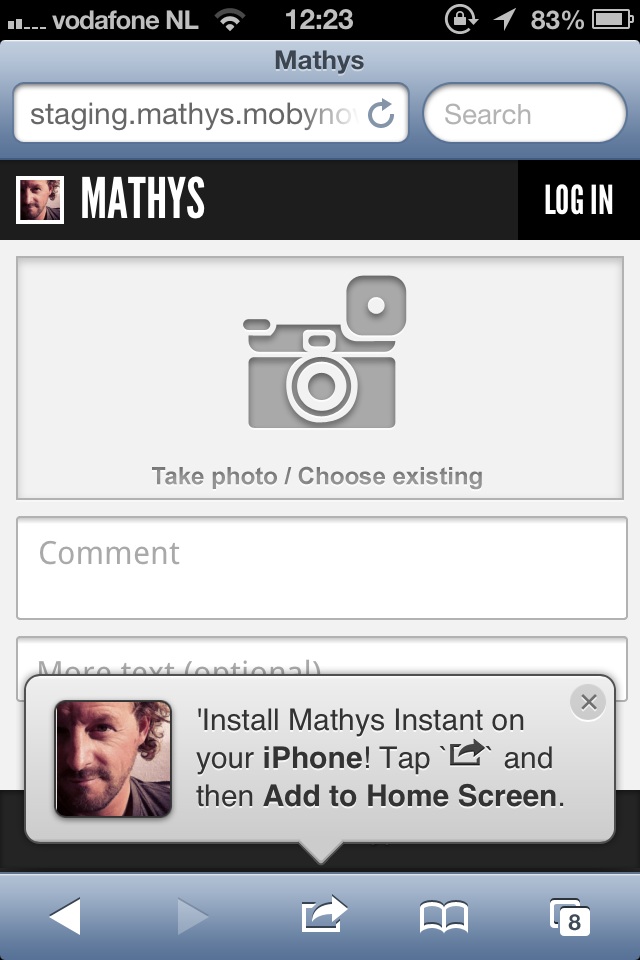This screenshot has width=640, height=960.
Task: Open the Take photo / Choose existing area
Action: (322, 378)
